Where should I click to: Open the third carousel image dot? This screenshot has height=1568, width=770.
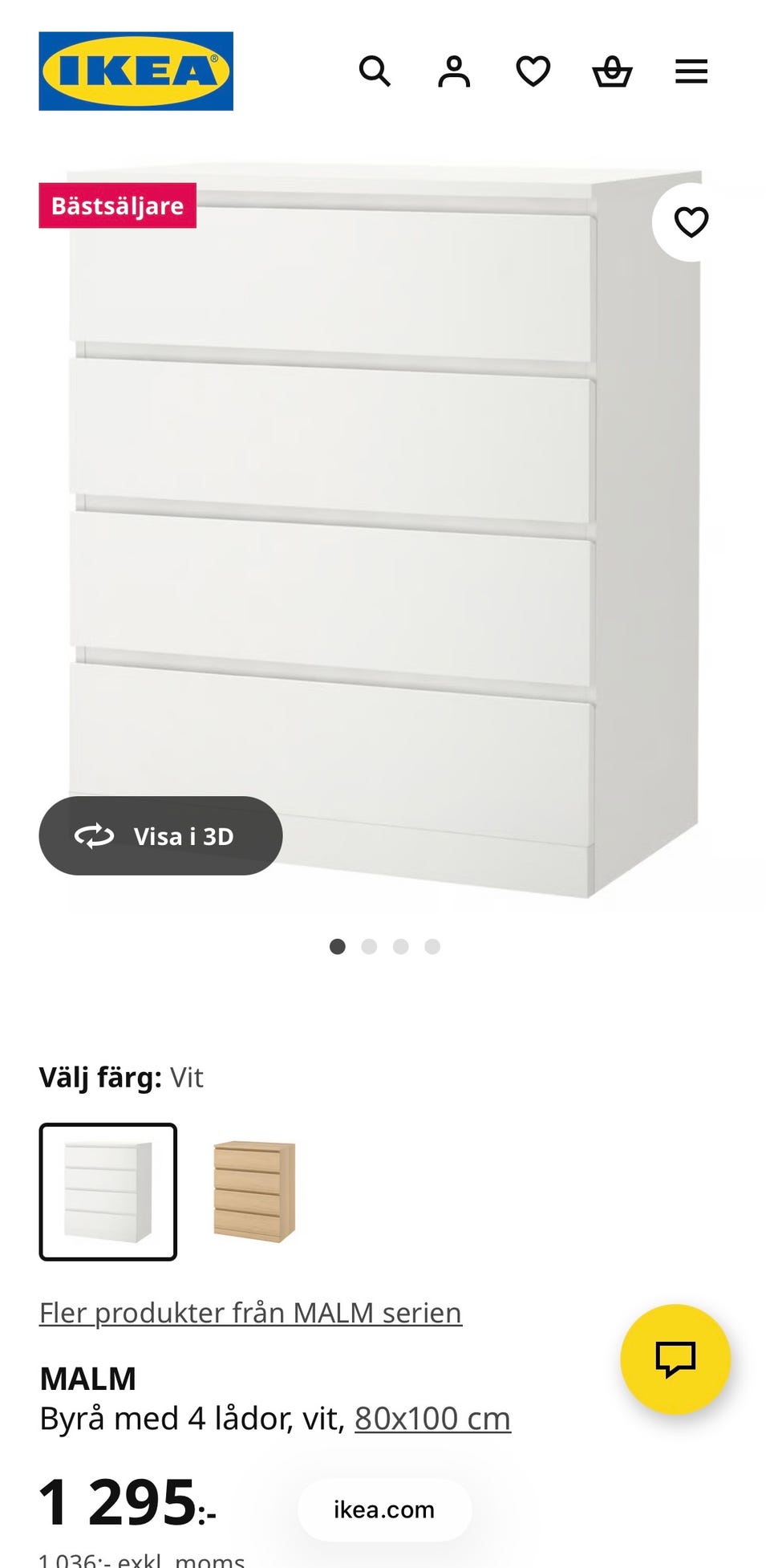(x=401, y=946)
